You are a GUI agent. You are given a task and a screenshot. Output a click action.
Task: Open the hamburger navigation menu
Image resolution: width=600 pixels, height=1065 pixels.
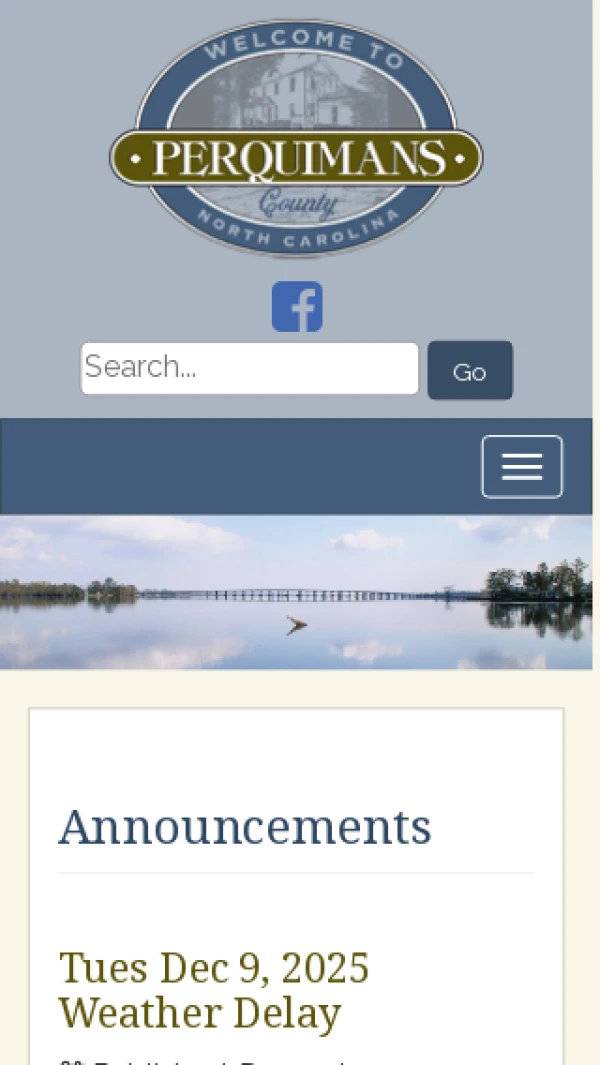[x=521, y=466]
